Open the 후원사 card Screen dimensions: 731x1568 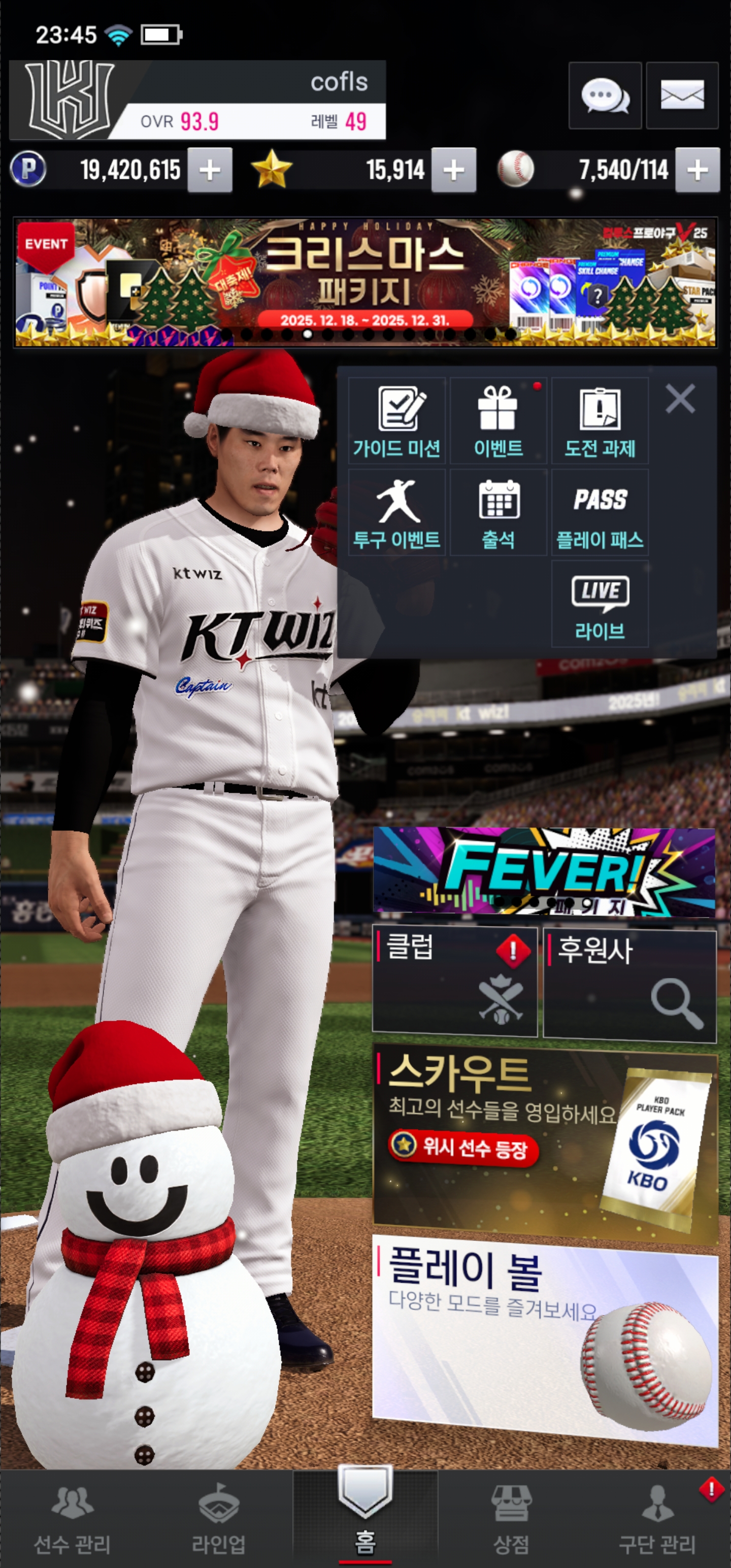[629, 983]
